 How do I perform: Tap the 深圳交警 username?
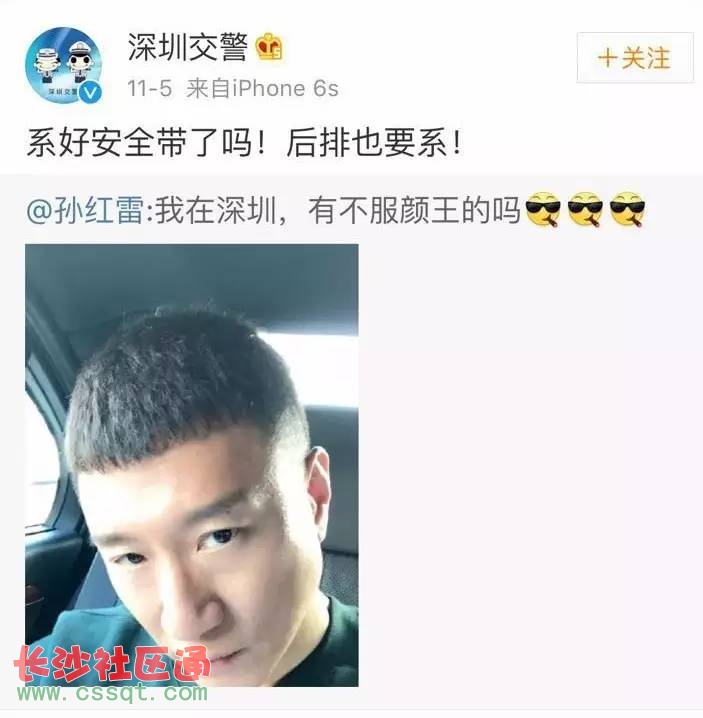(187, 45)
